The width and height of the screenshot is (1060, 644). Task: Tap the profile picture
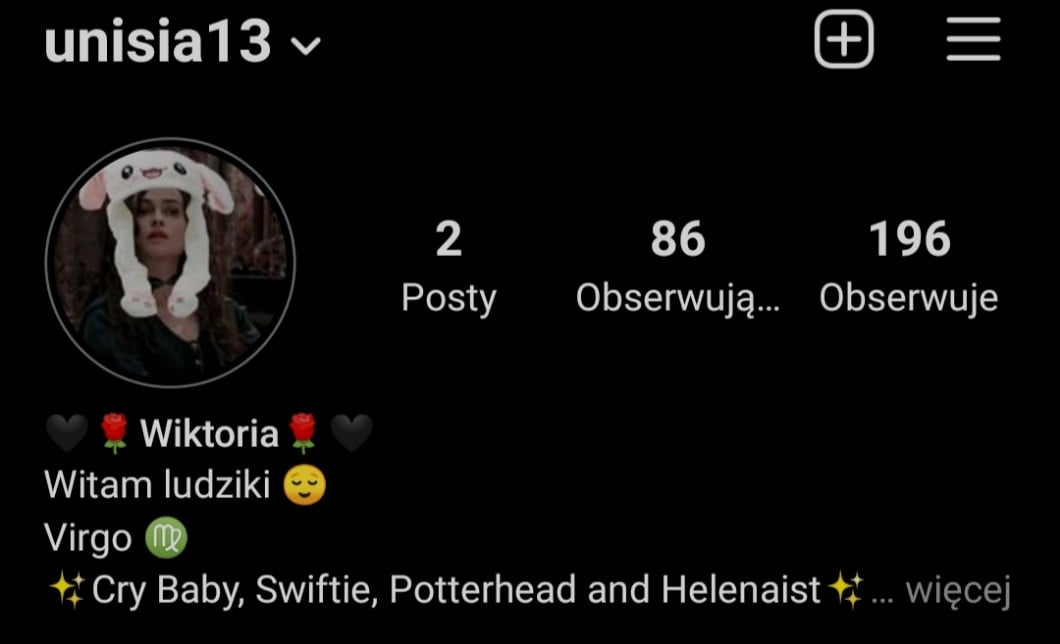(x=170, y=262)
